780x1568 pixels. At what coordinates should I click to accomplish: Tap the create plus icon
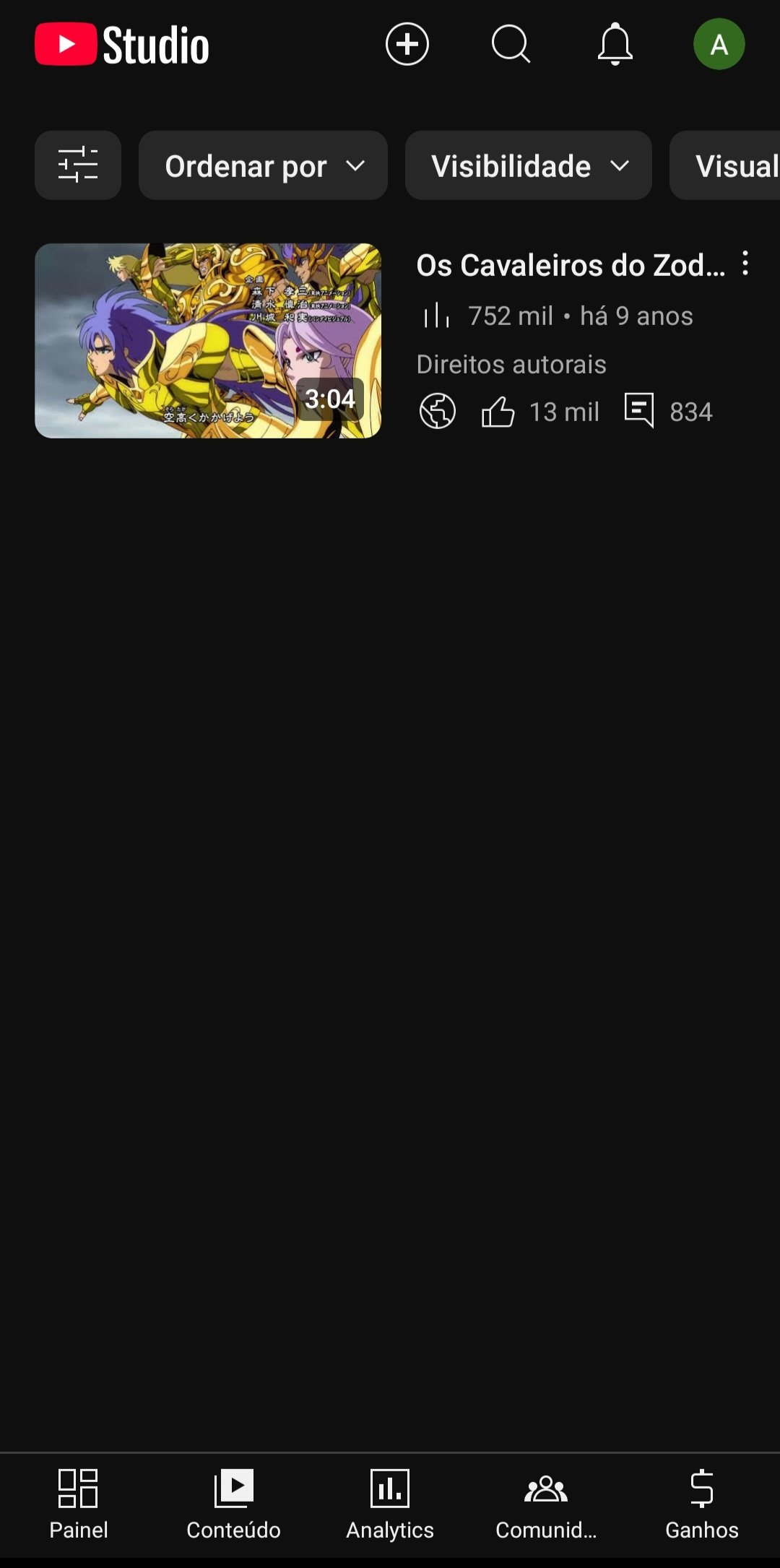tap(407, 45)
